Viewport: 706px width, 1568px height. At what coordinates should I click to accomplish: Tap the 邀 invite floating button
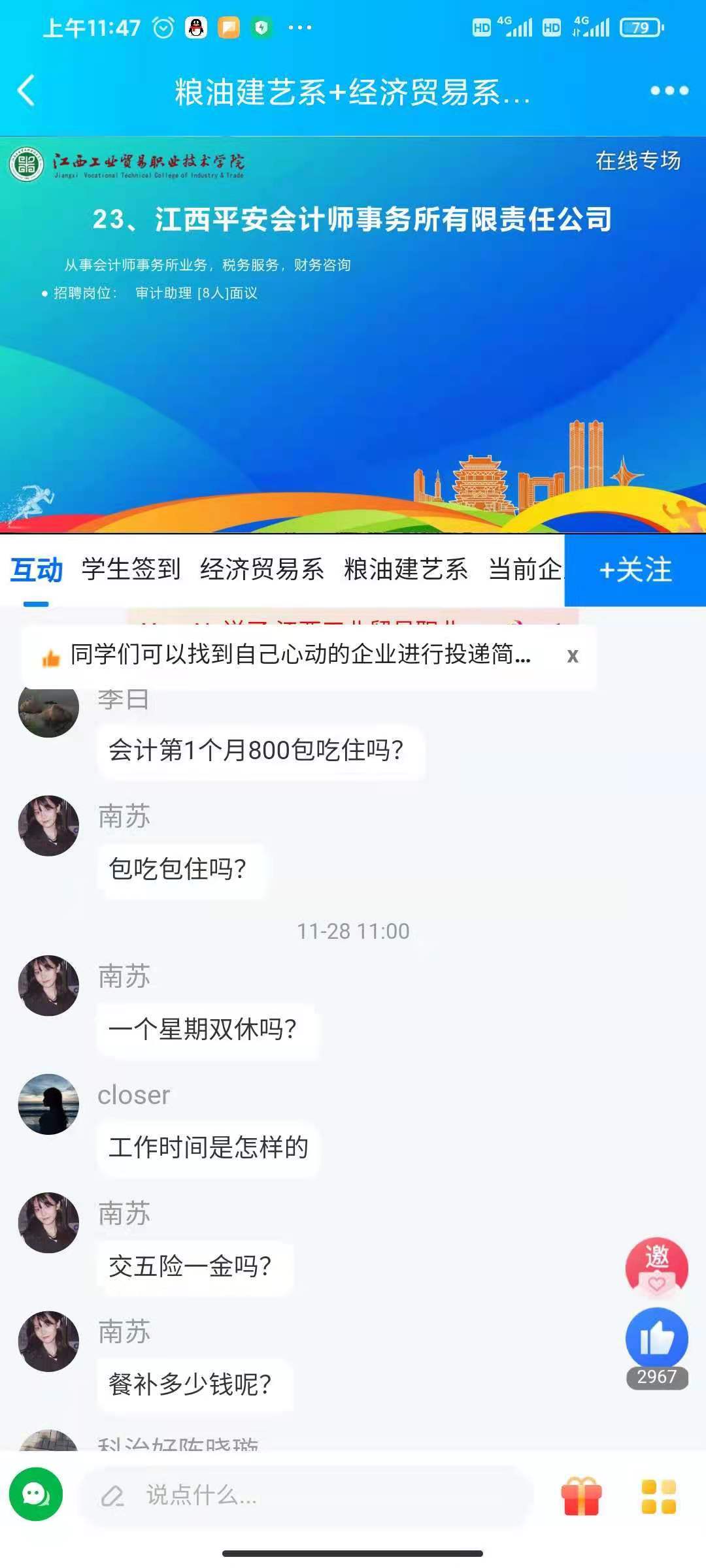tap(656, 1266)
